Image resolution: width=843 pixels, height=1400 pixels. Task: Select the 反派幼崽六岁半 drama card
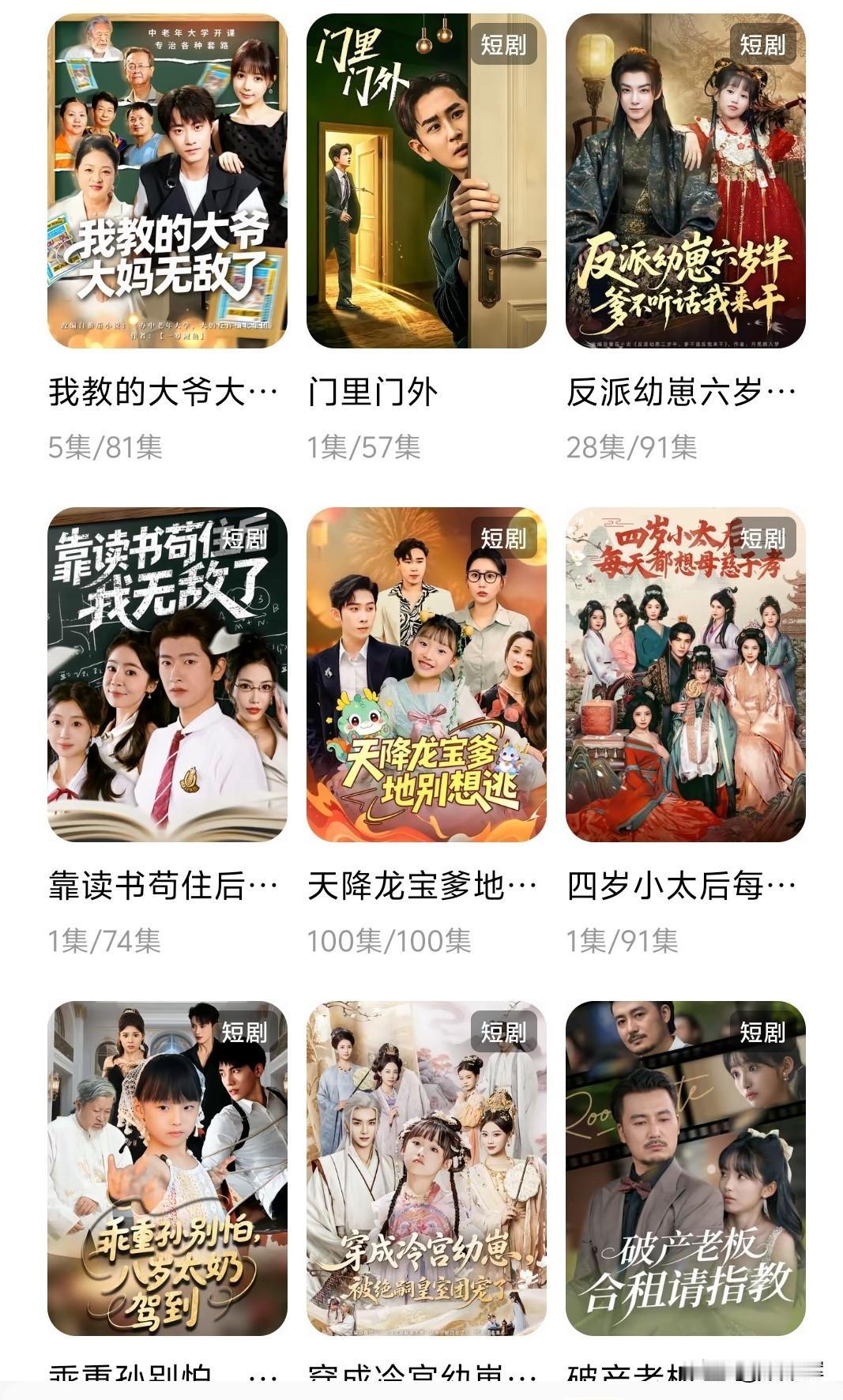pyautogui.click(x=685, y=181)
